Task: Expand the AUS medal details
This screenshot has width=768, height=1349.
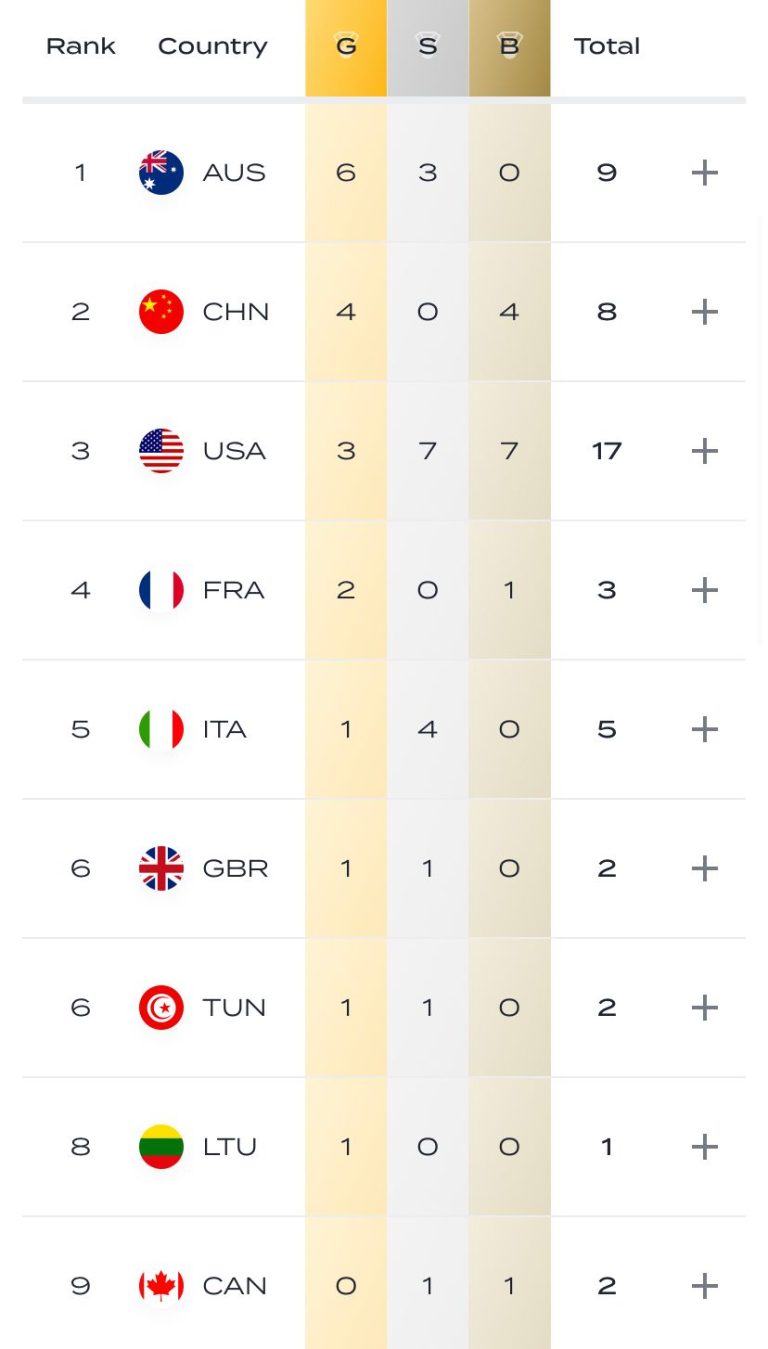Action: click(705, 173)
